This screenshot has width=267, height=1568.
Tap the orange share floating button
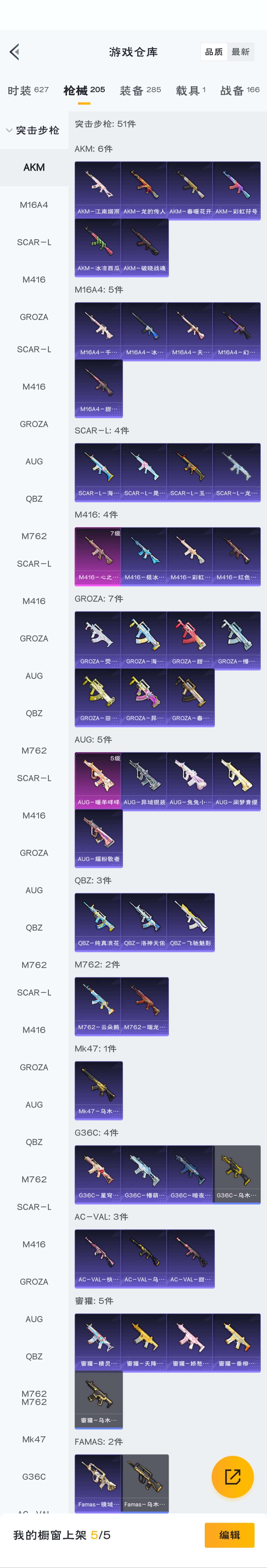pos(232,1477)
